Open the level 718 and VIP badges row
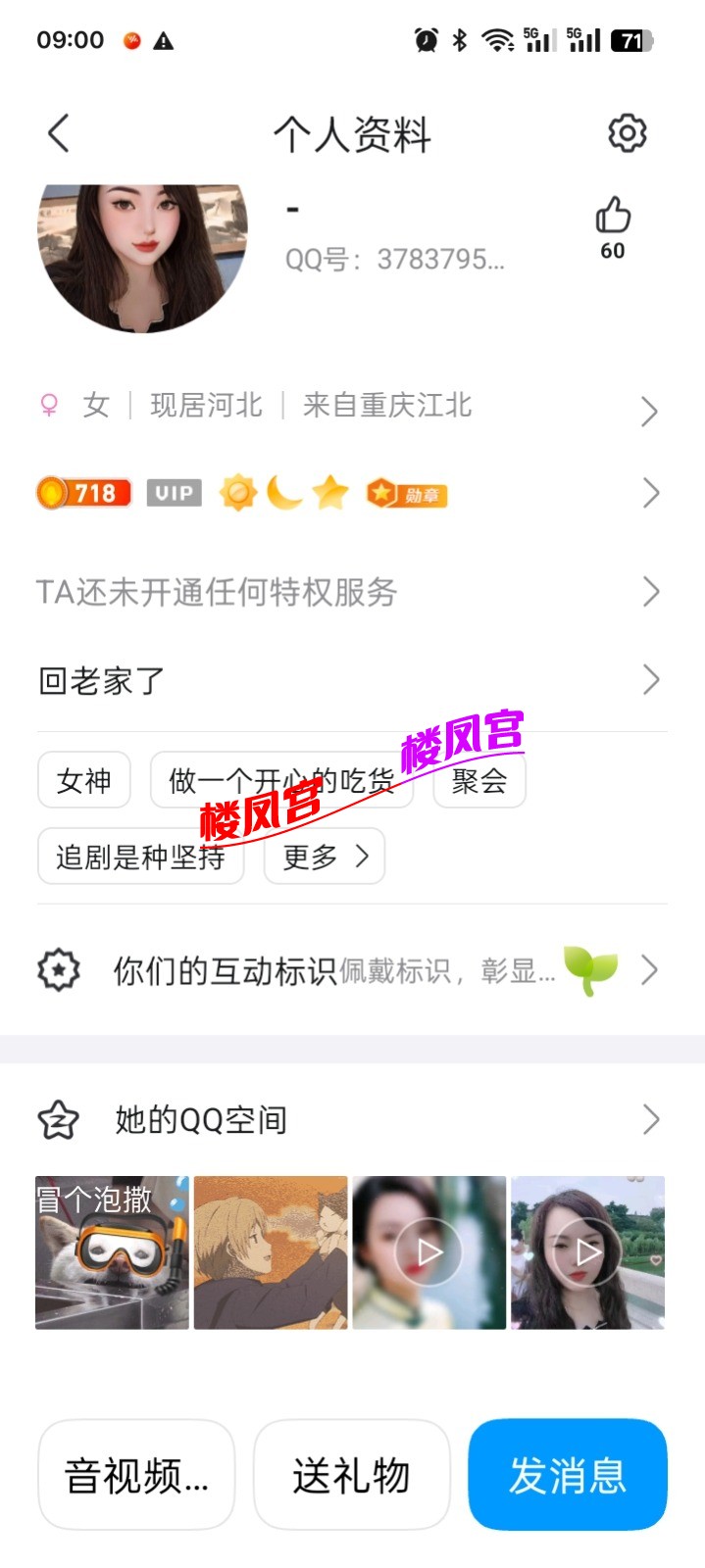 [351, 493]
